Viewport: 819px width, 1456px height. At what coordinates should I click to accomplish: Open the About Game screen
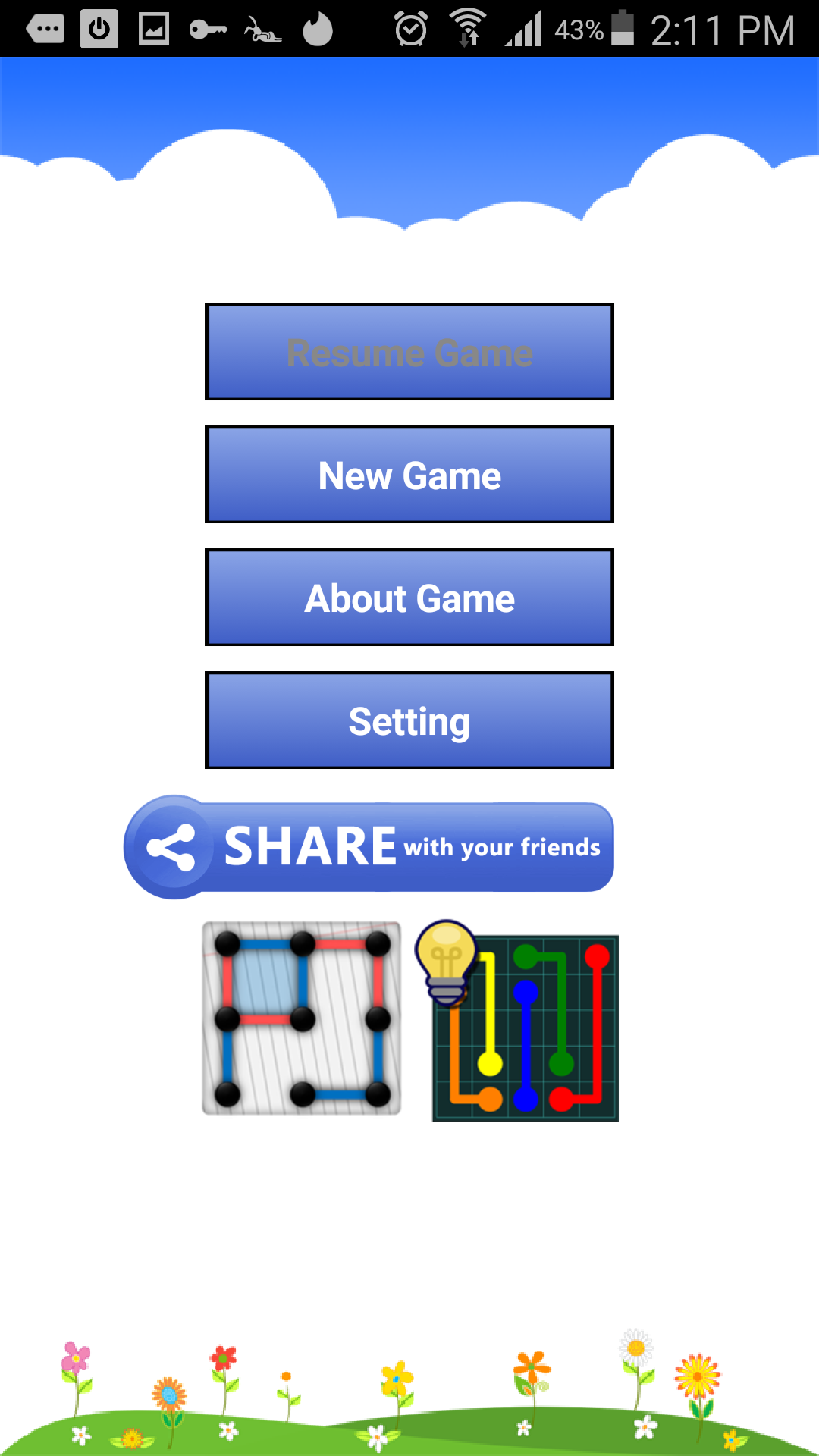(409, 598)
